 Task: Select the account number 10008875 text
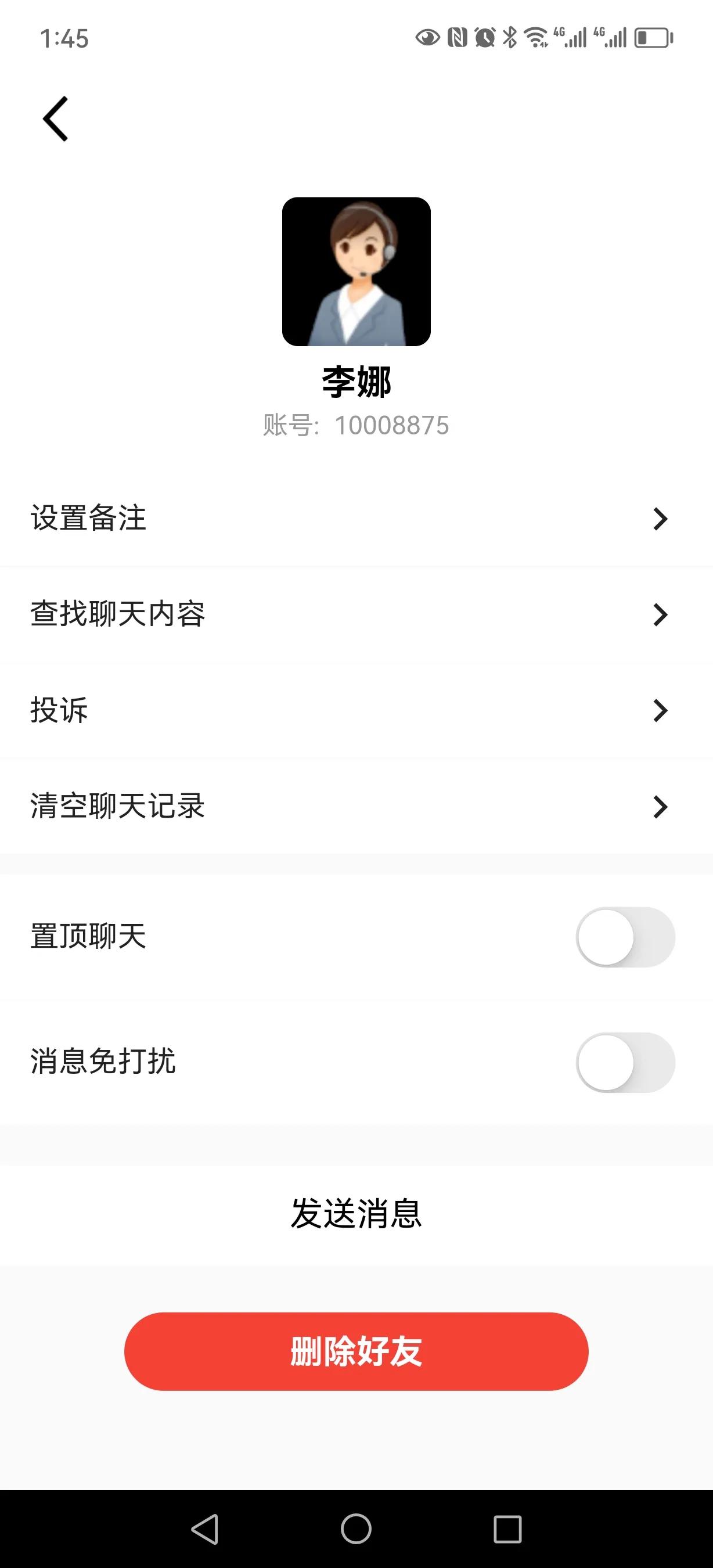(356, 426)
